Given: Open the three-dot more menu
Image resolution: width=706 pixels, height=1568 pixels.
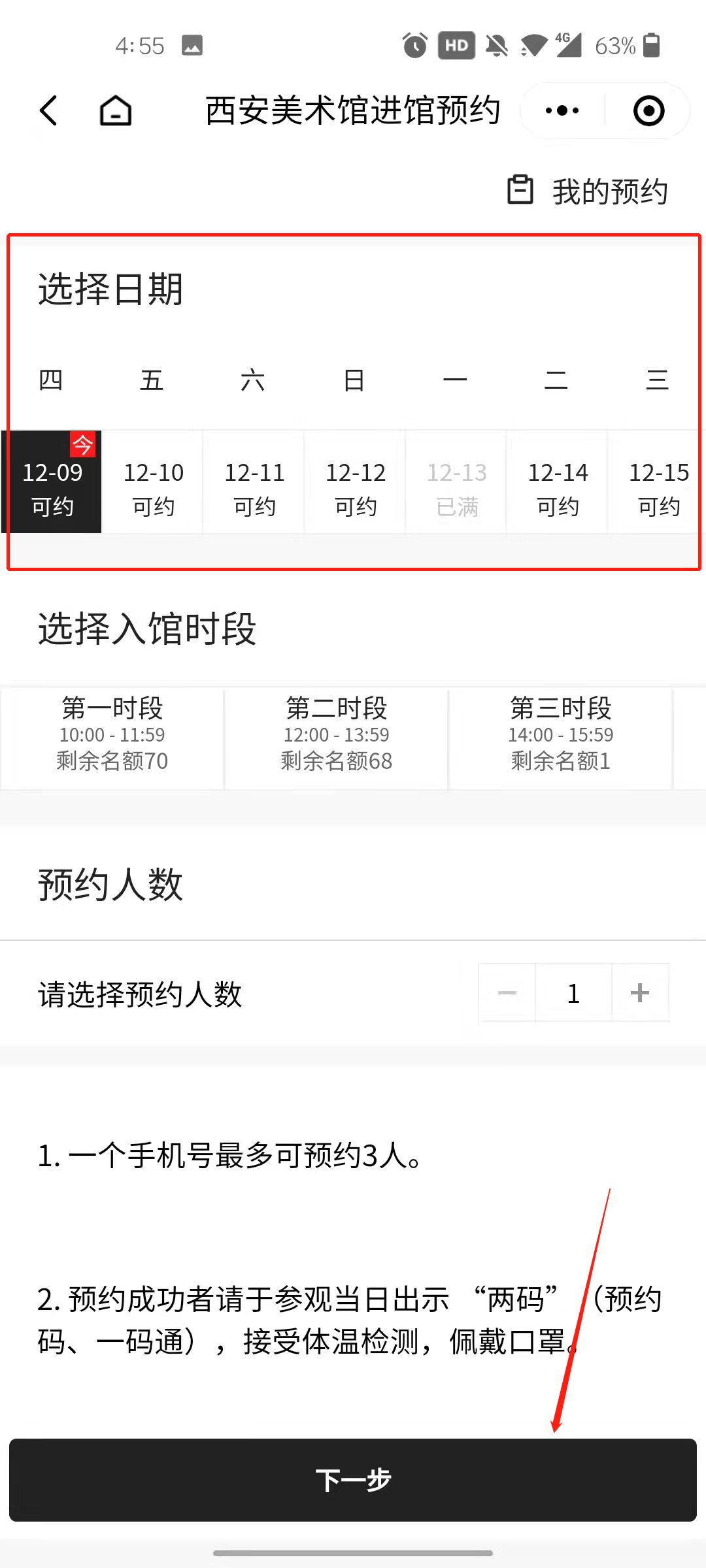Looking at the screenshot, I should 562,110.
